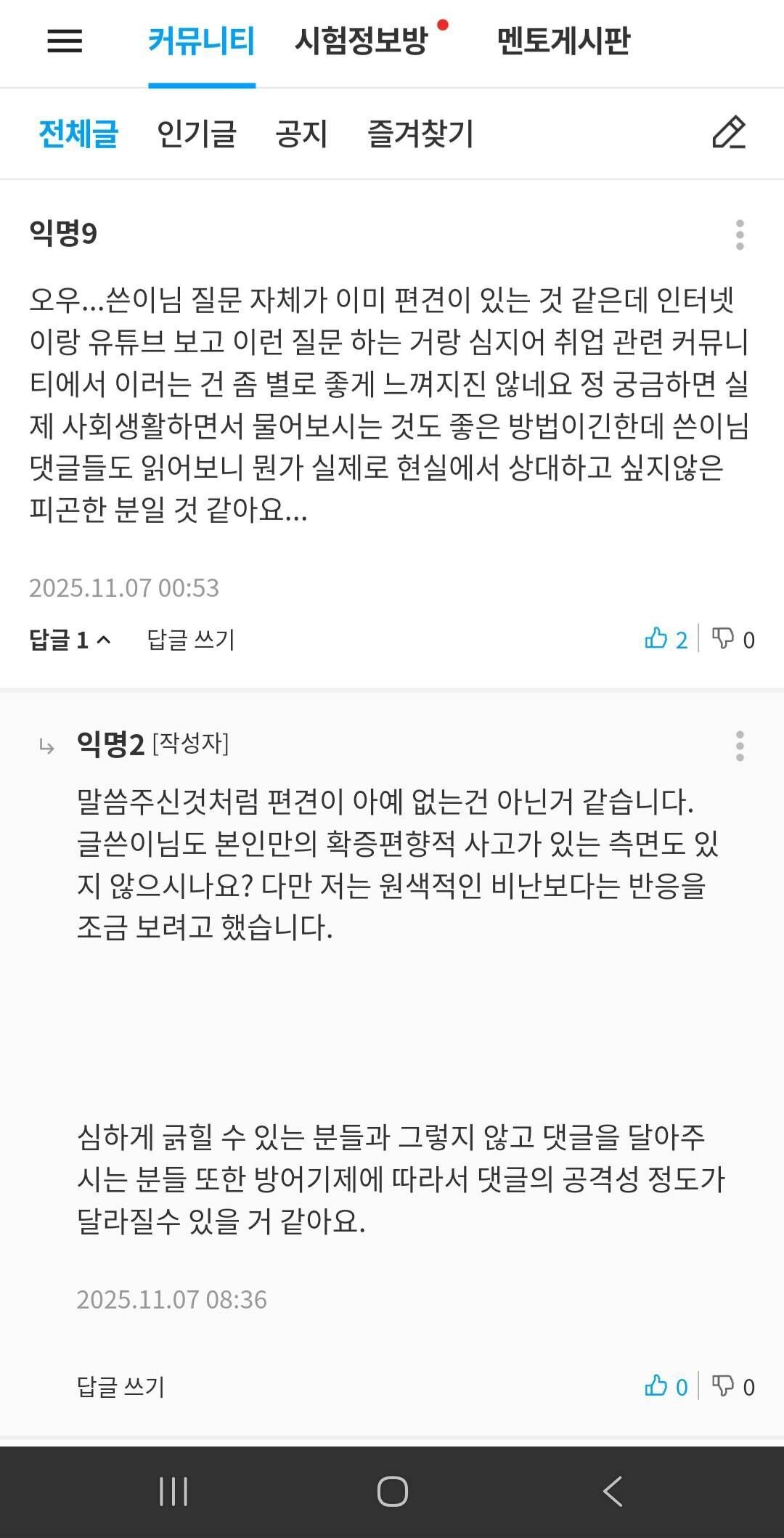Image resolution: width=784 pixels, height=1538 pixels.
Task: Open the three-dot menu on 익명9's comment
Action: click(x=739, y=234)
